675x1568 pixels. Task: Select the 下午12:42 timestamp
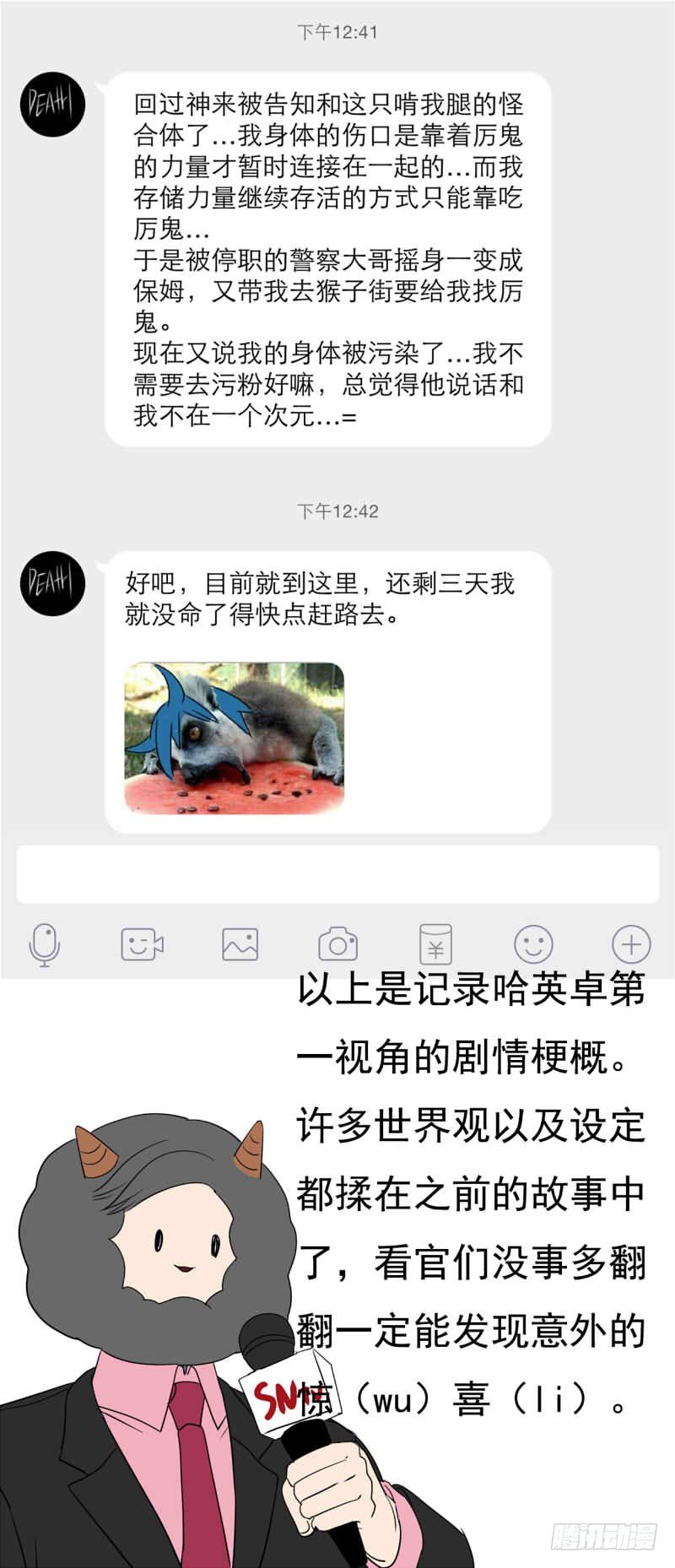point(337,510)
